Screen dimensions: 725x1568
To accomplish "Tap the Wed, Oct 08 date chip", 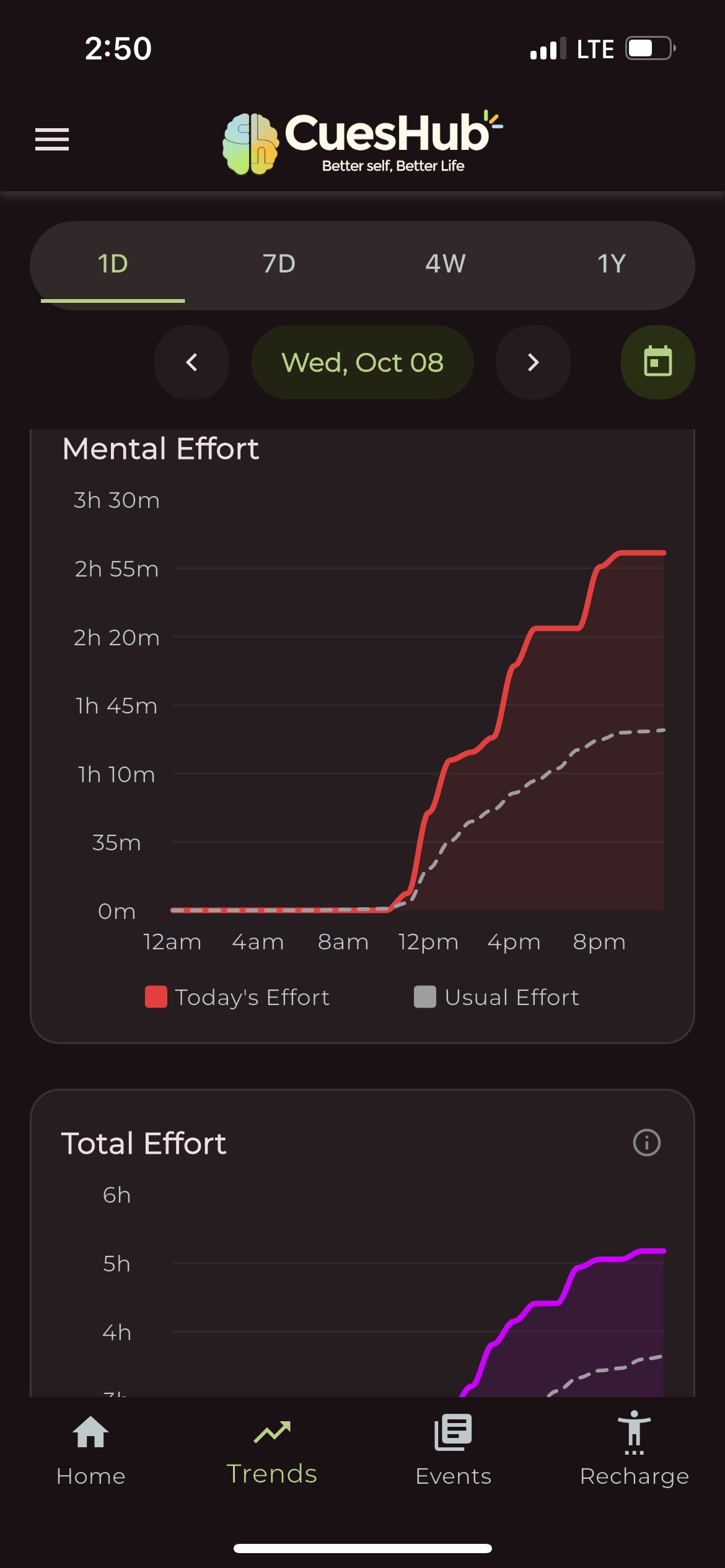I will [x=362, y=362].
